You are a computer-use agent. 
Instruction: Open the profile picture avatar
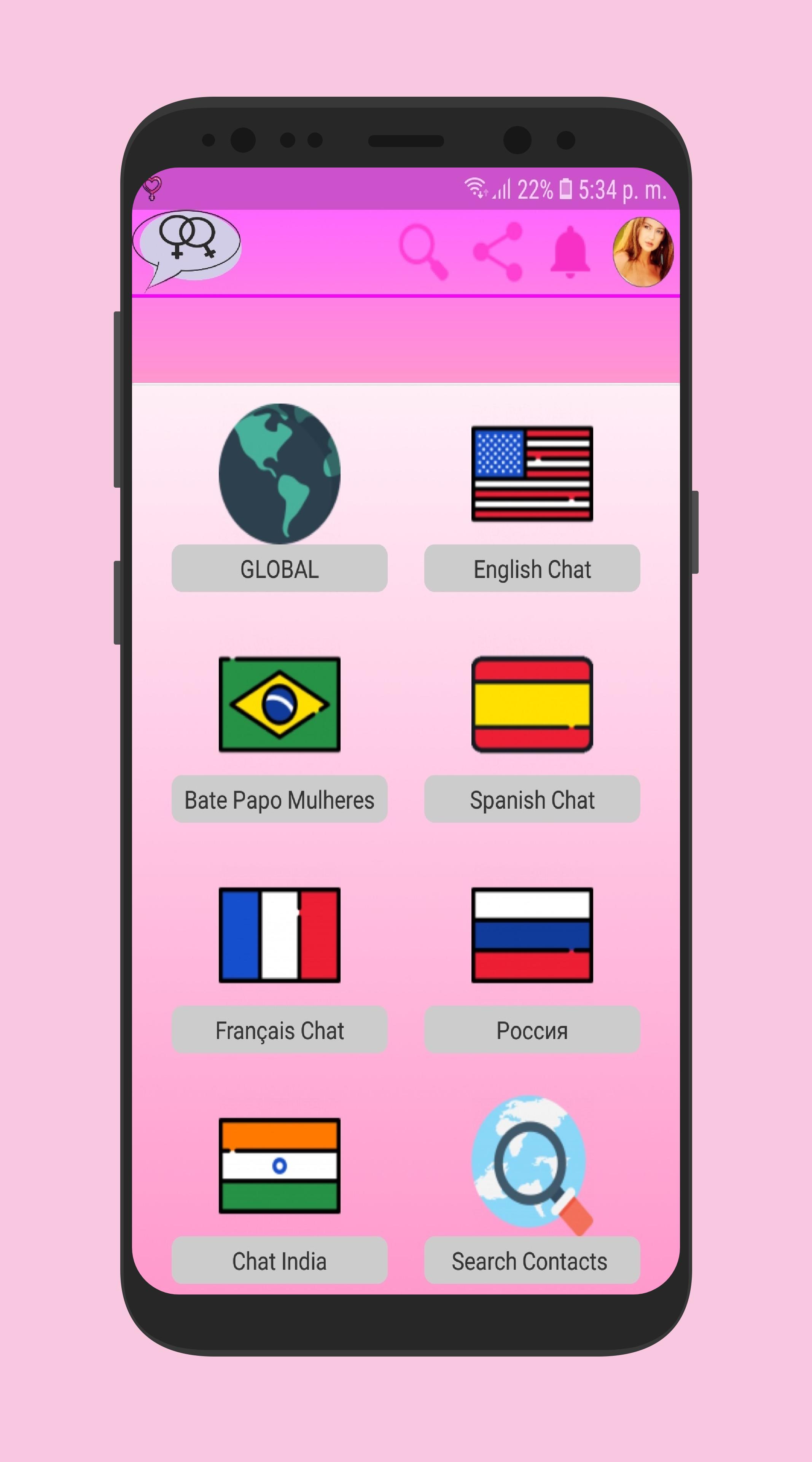tap(643, 252)
